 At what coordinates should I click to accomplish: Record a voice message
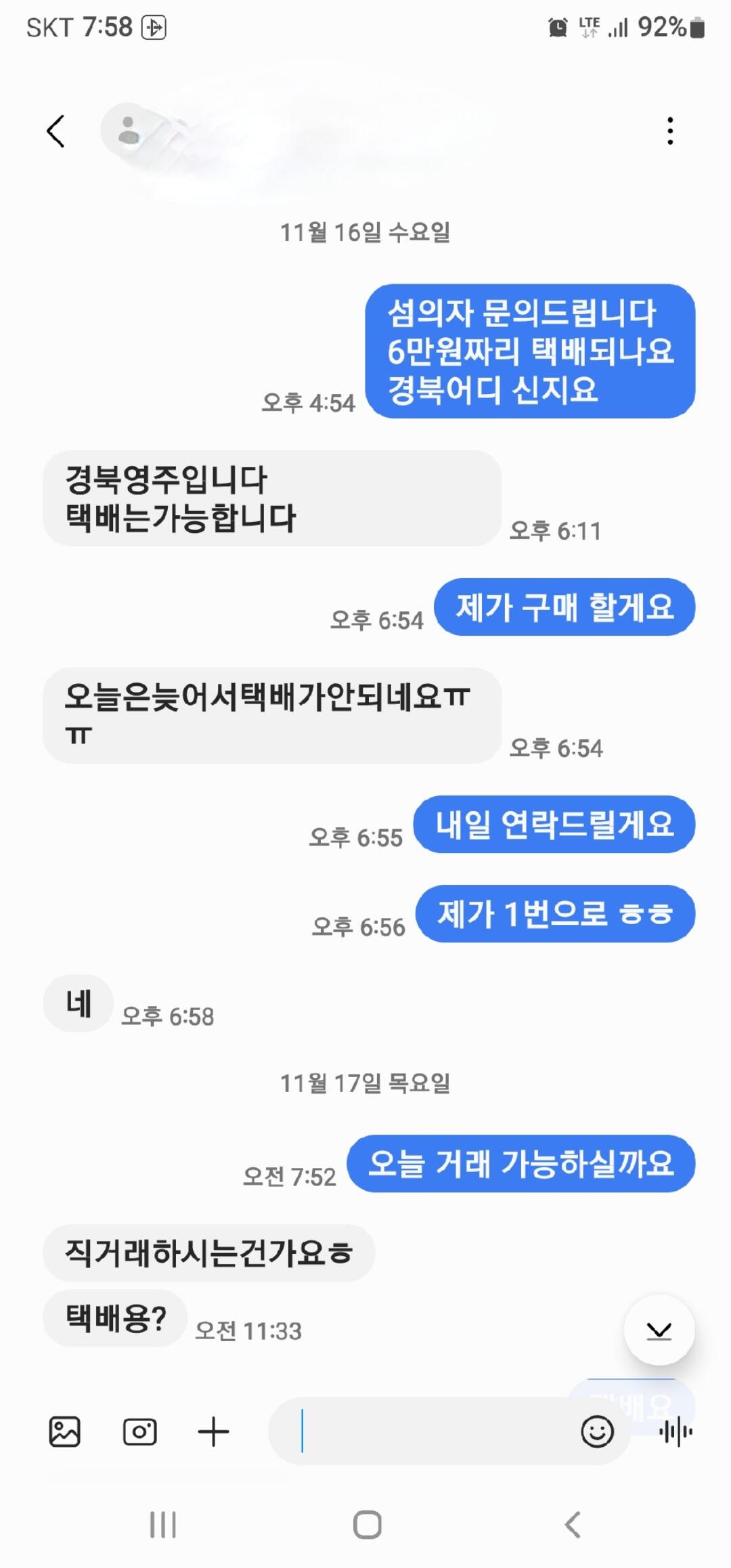coord(675,1431)
